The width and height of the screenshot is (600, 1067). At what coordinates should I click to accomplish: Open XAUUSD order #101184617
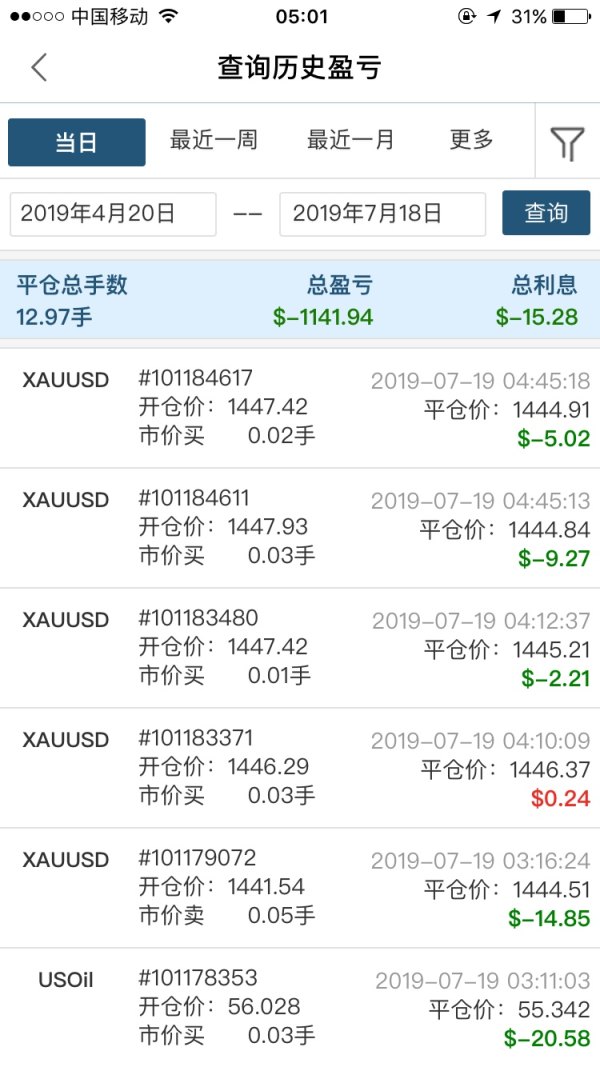(300, 408)
